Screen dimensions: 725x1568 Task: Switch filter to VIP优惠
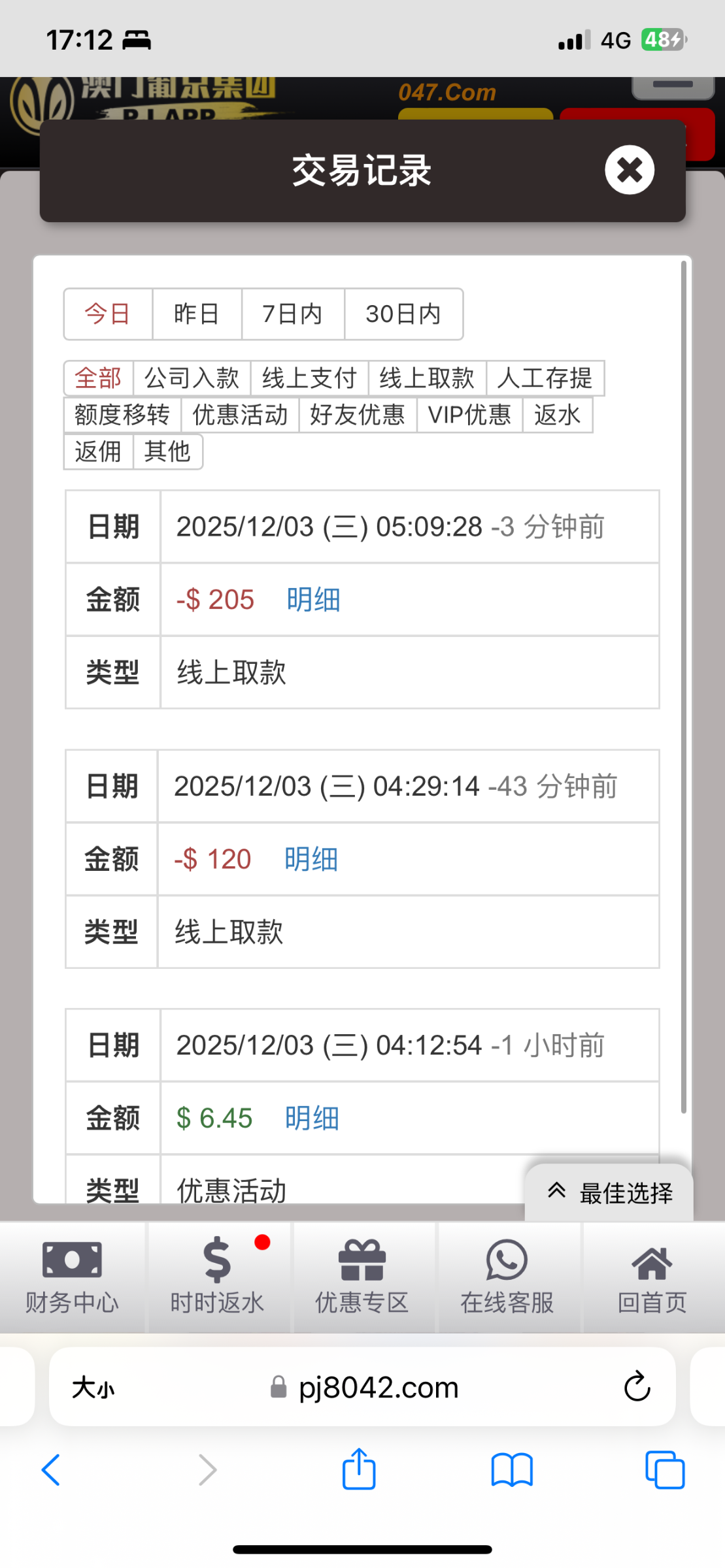[x=469, y=414]
